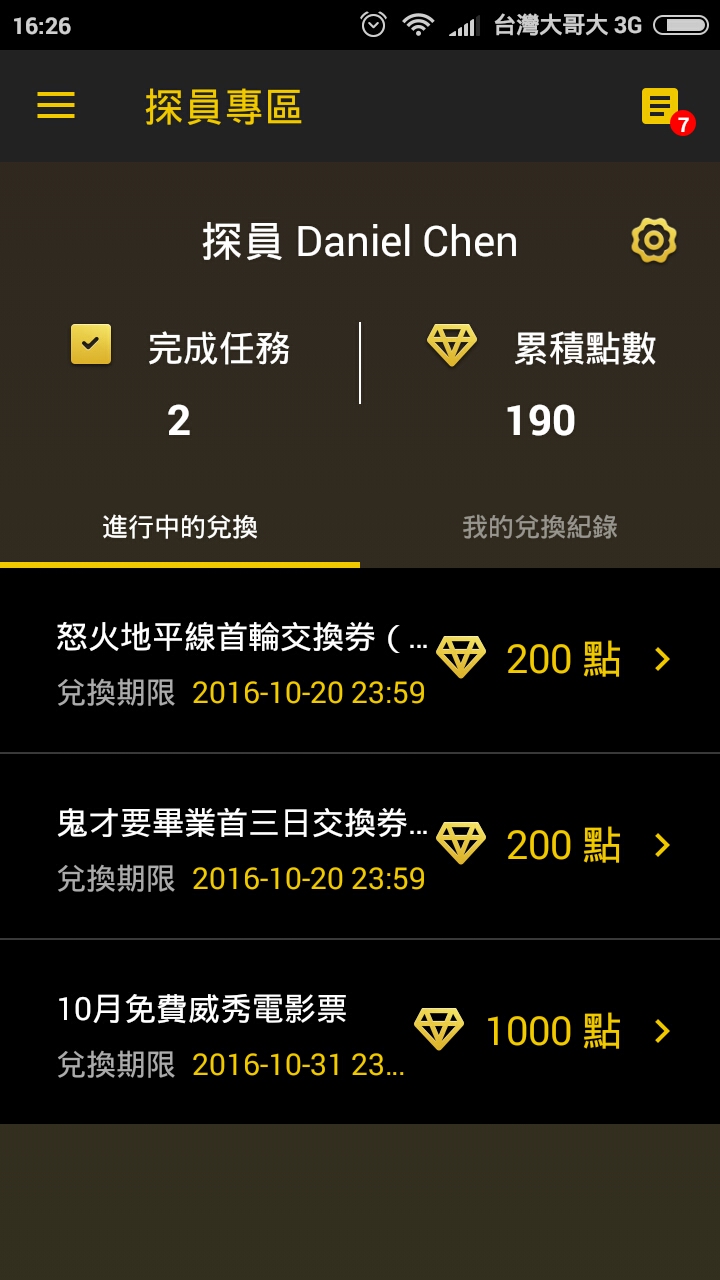
Task: Open the 怒火地平線首輪交換券 redemption
Action: (x=360, y=660)
